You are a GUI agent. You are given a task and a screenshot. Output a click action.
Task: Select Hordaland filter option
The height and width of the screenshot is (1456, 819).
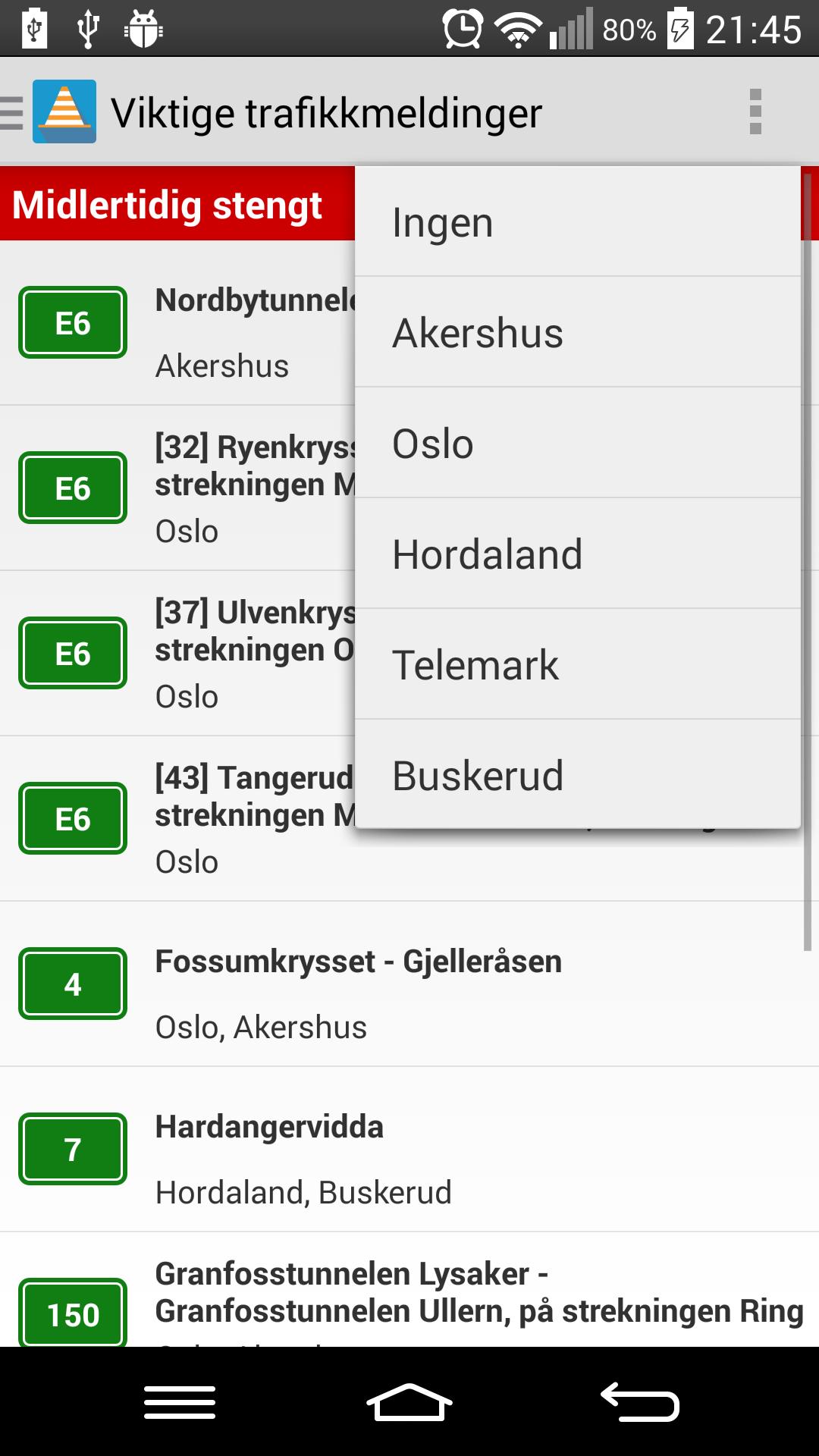576,554
